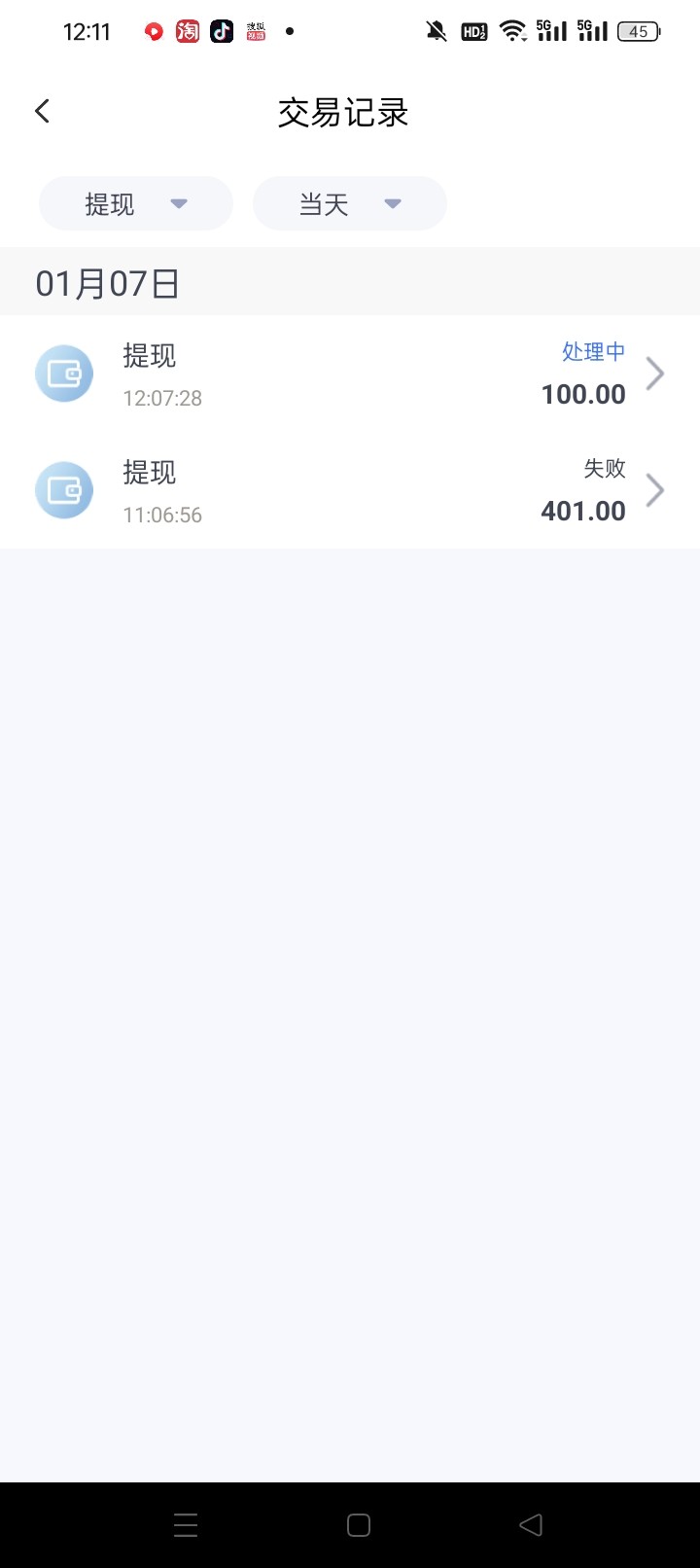Tap the 01月07日 date header
Viewport: 700px width, 1568px height.
(107, 283)
